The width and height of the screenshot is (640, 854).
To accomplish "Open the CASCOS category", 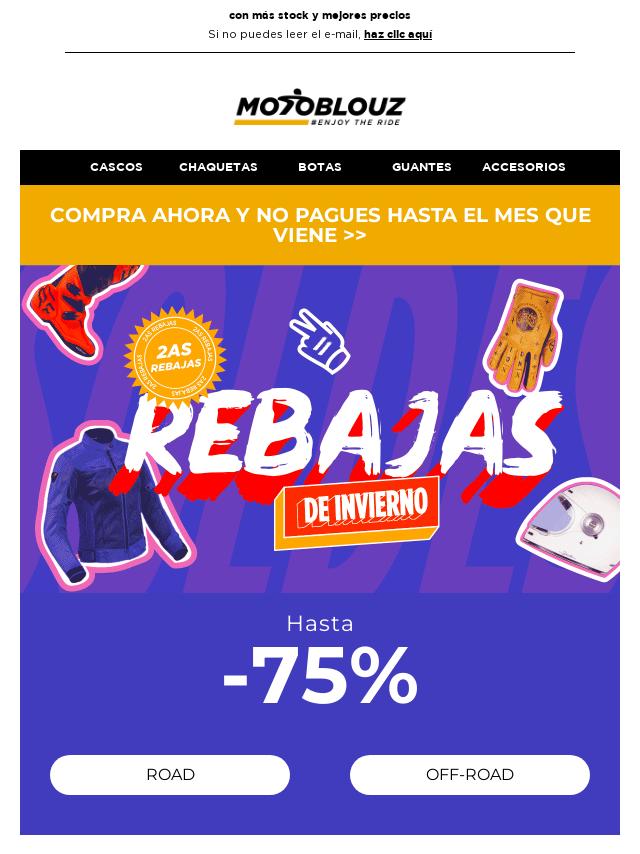I will [x=116, y=167].
